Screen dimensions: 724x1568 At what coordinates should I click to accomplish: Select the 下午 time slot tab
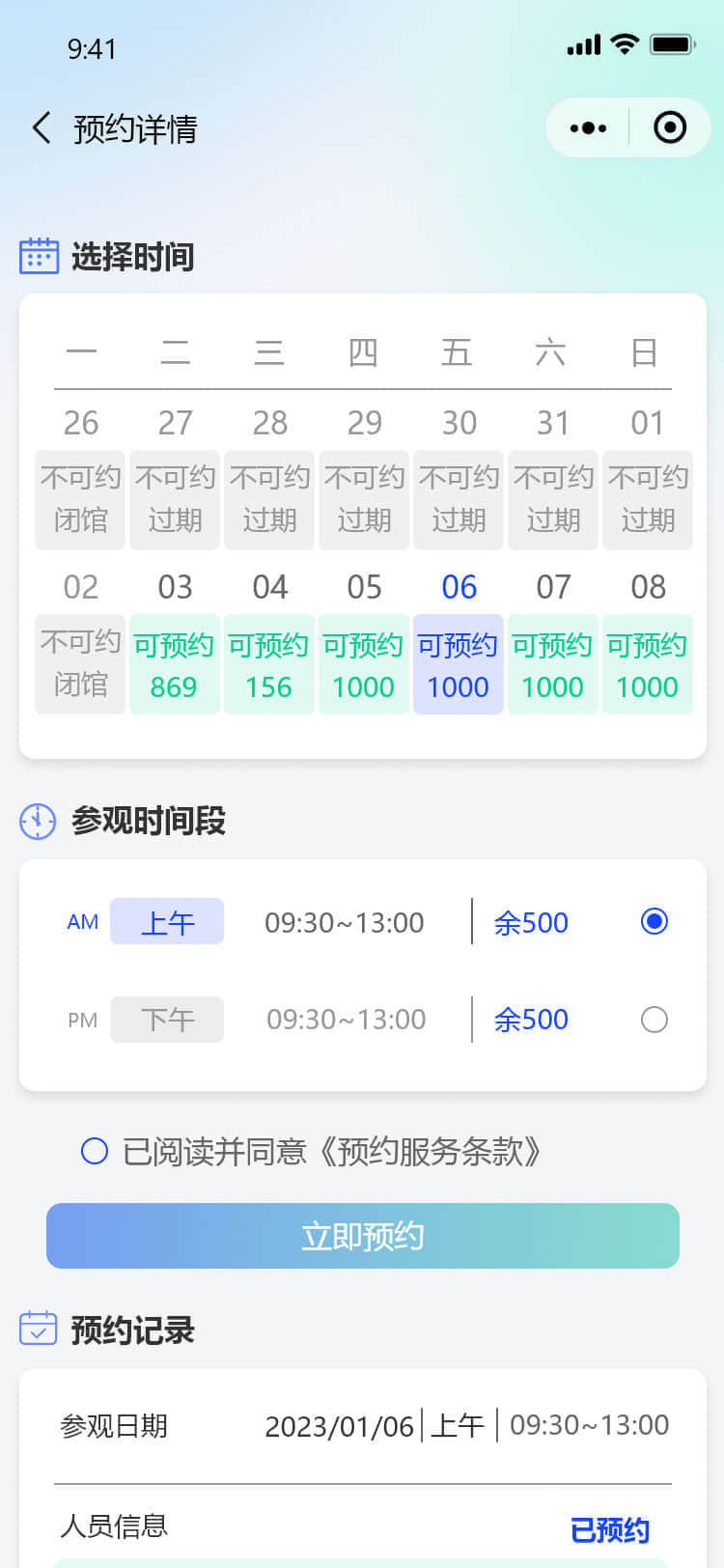(x=166, y=1020)
